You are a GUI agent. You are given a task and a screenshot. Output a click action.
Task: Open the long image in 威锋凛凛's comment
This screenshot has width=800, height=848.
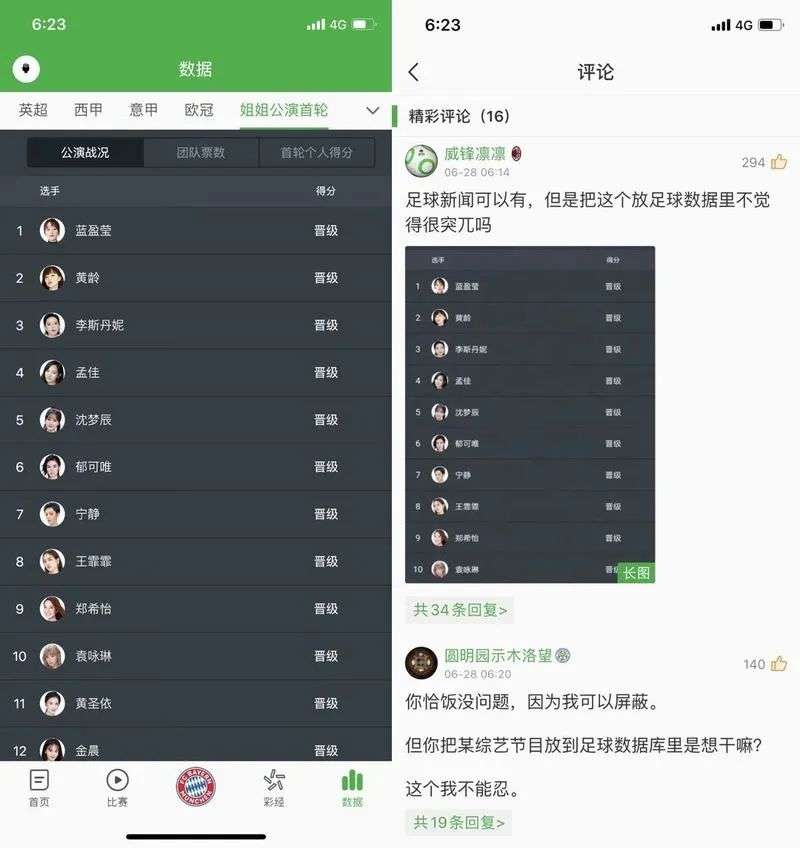pos(530,415)
